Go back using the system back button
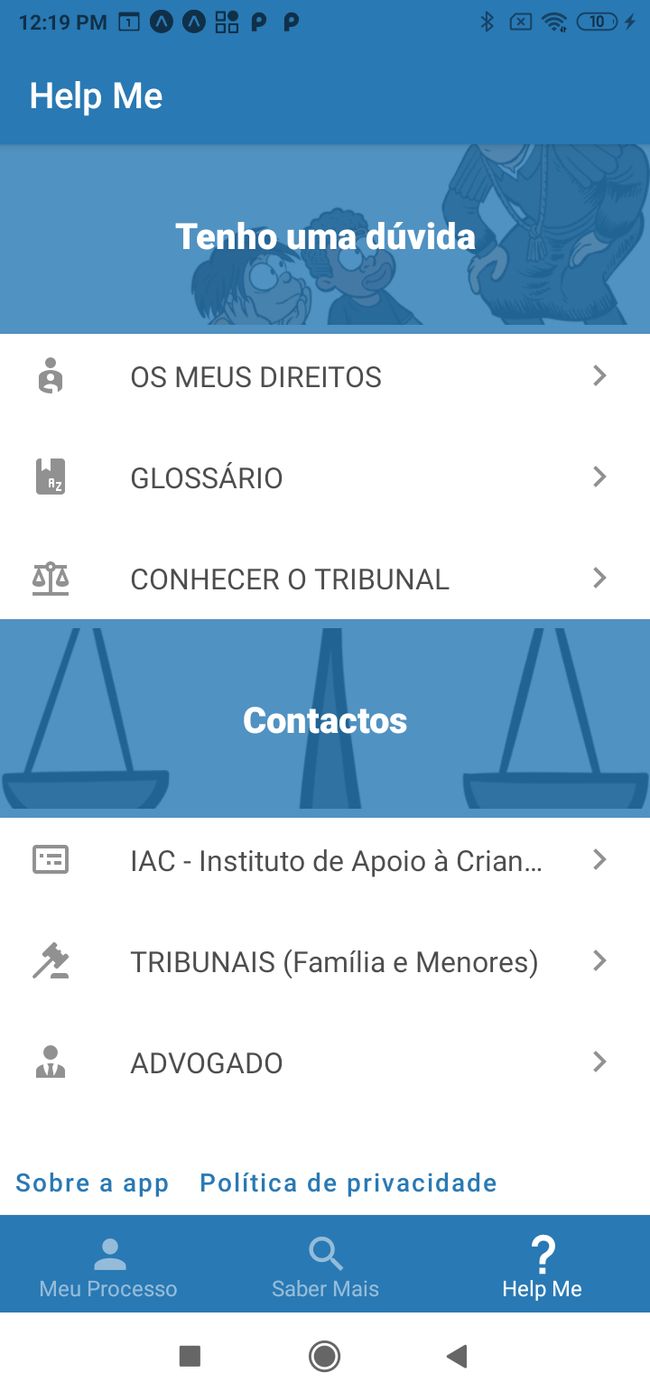The width and height of the screenshot is (650, 1399). [457, 1356]
